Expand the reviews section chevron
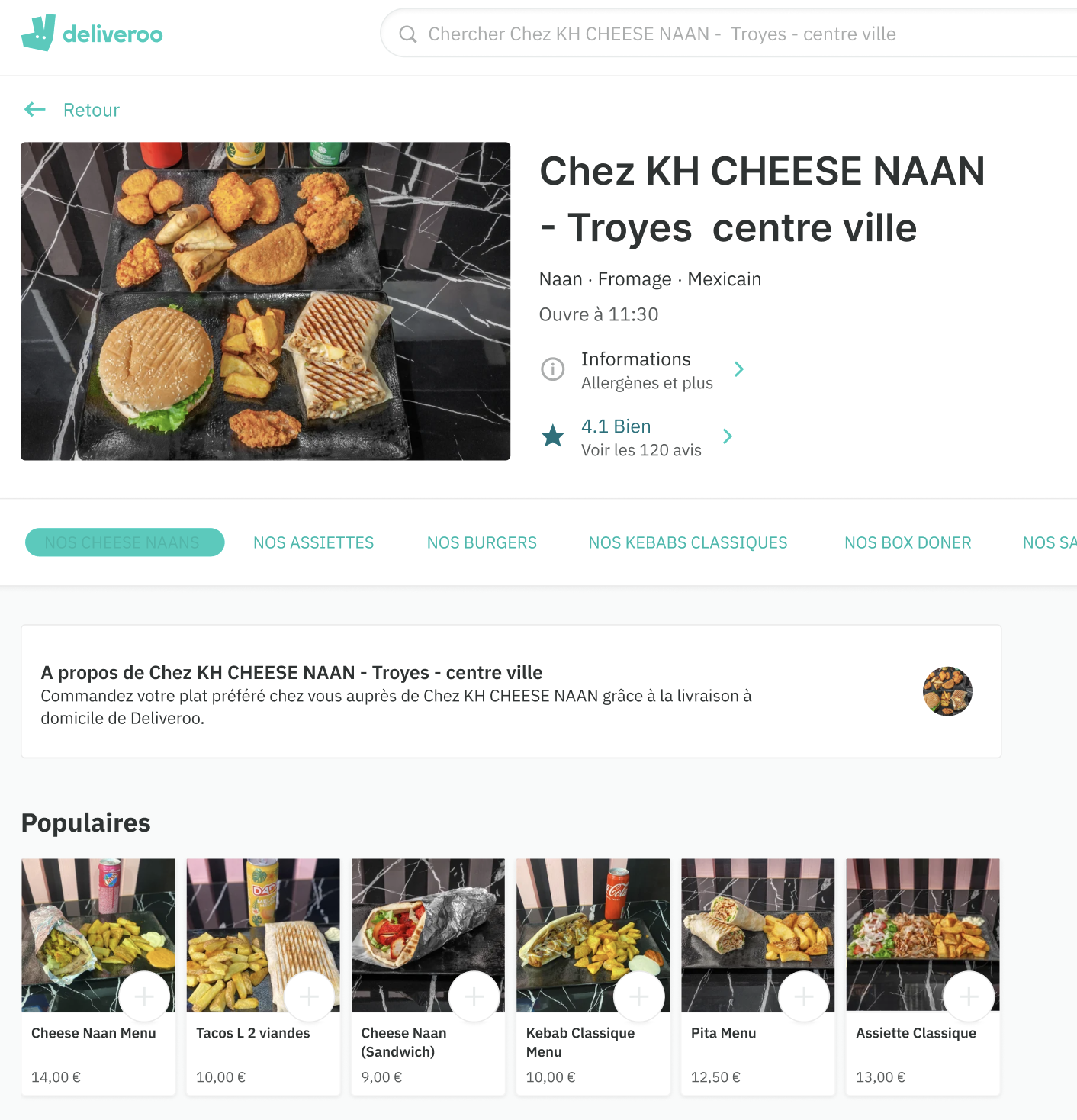The height and width of the screenshot is (1120, 1077). click(727, 436)
